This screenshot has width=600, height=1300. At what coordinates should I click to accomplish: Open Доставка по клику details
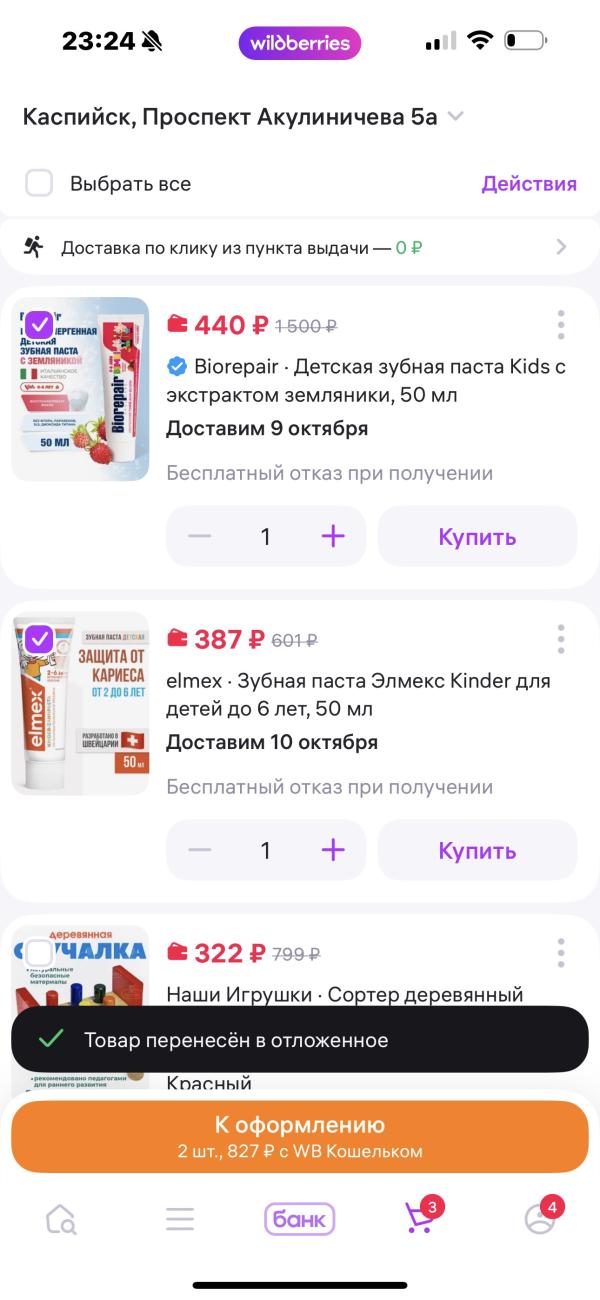click(x=561, y=247)
